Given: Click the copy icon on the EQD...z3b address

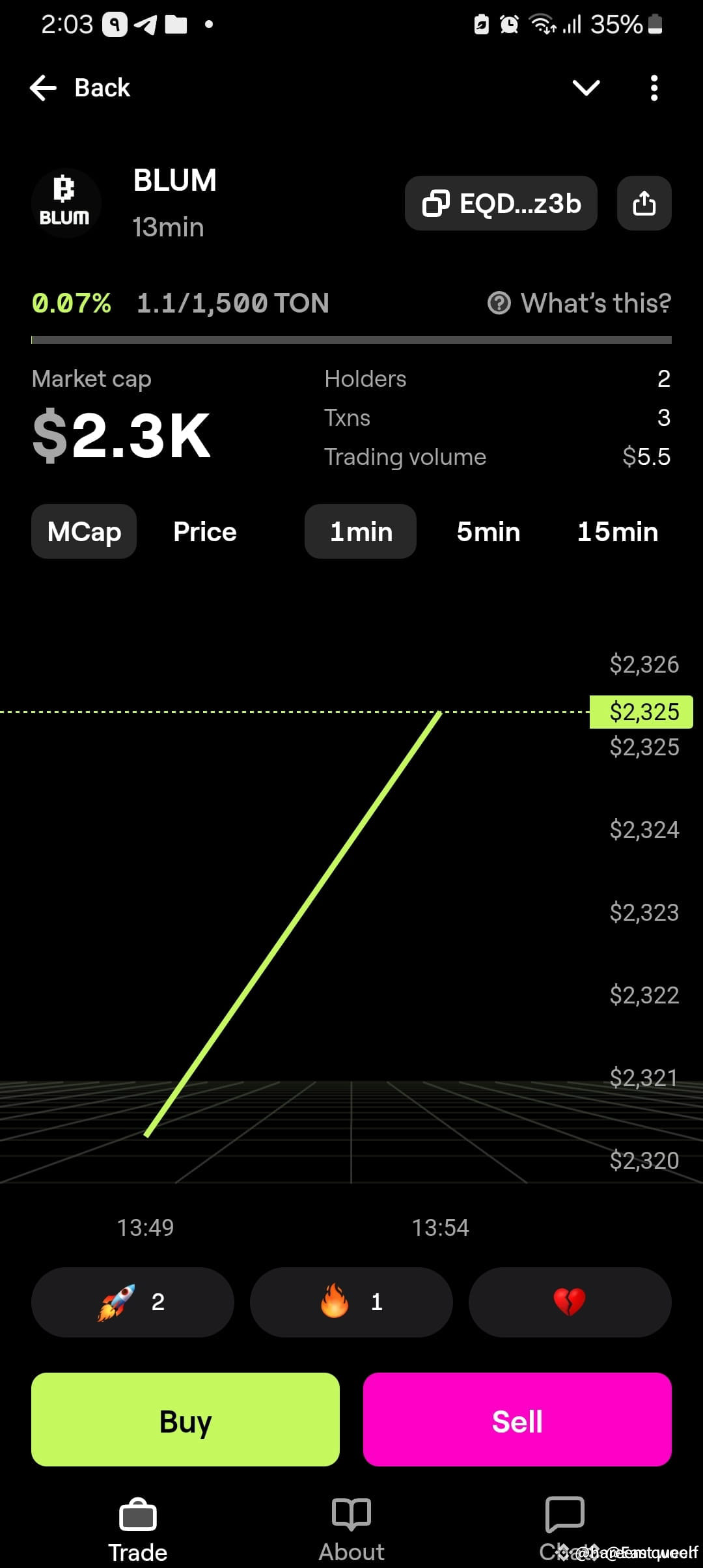Looking at the screenshot, I should click(x=437, y=203).
